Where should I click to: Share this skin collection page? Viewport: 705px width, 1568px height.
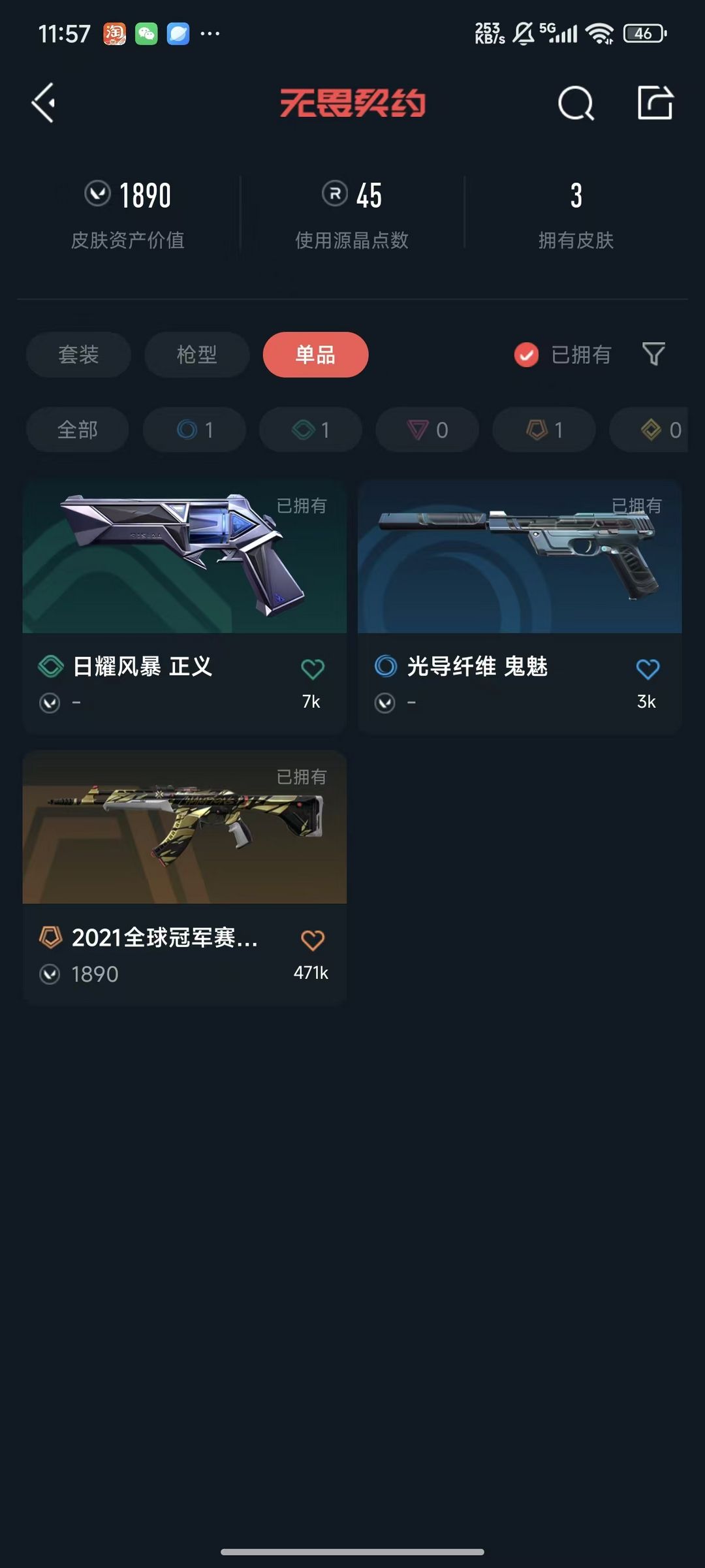coord(655,103)
